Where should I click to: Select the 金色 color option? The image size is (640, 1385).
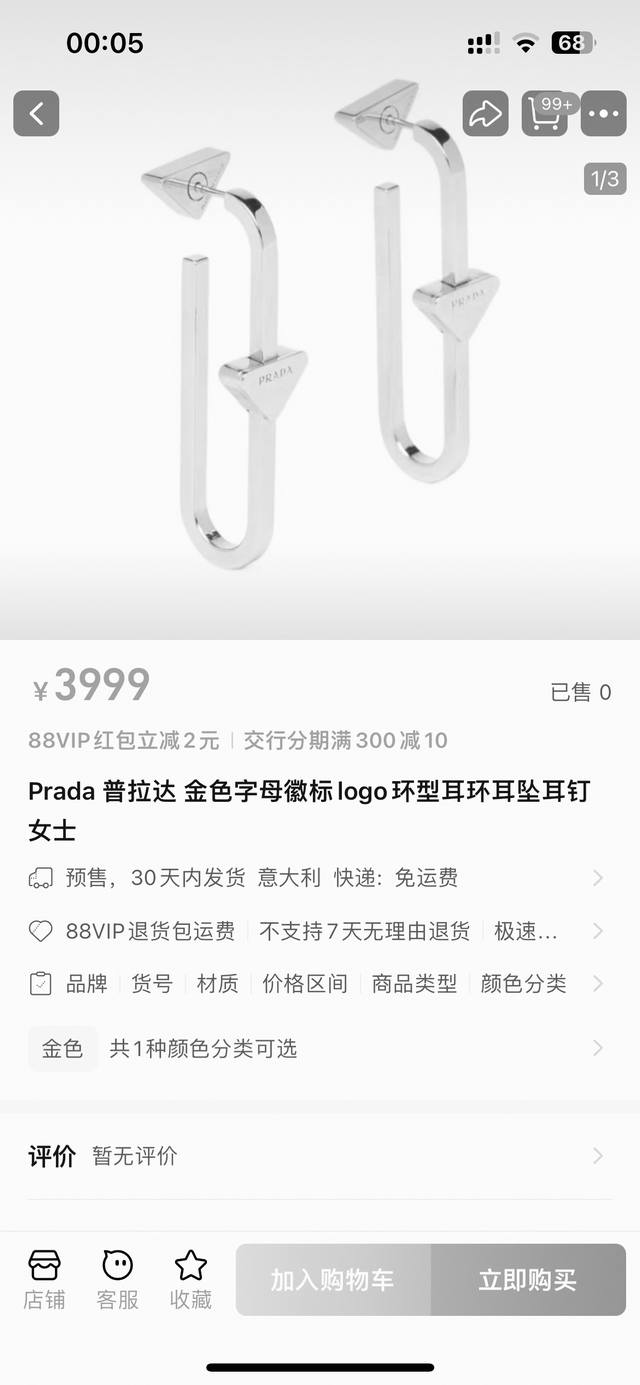click(62, 1048)
